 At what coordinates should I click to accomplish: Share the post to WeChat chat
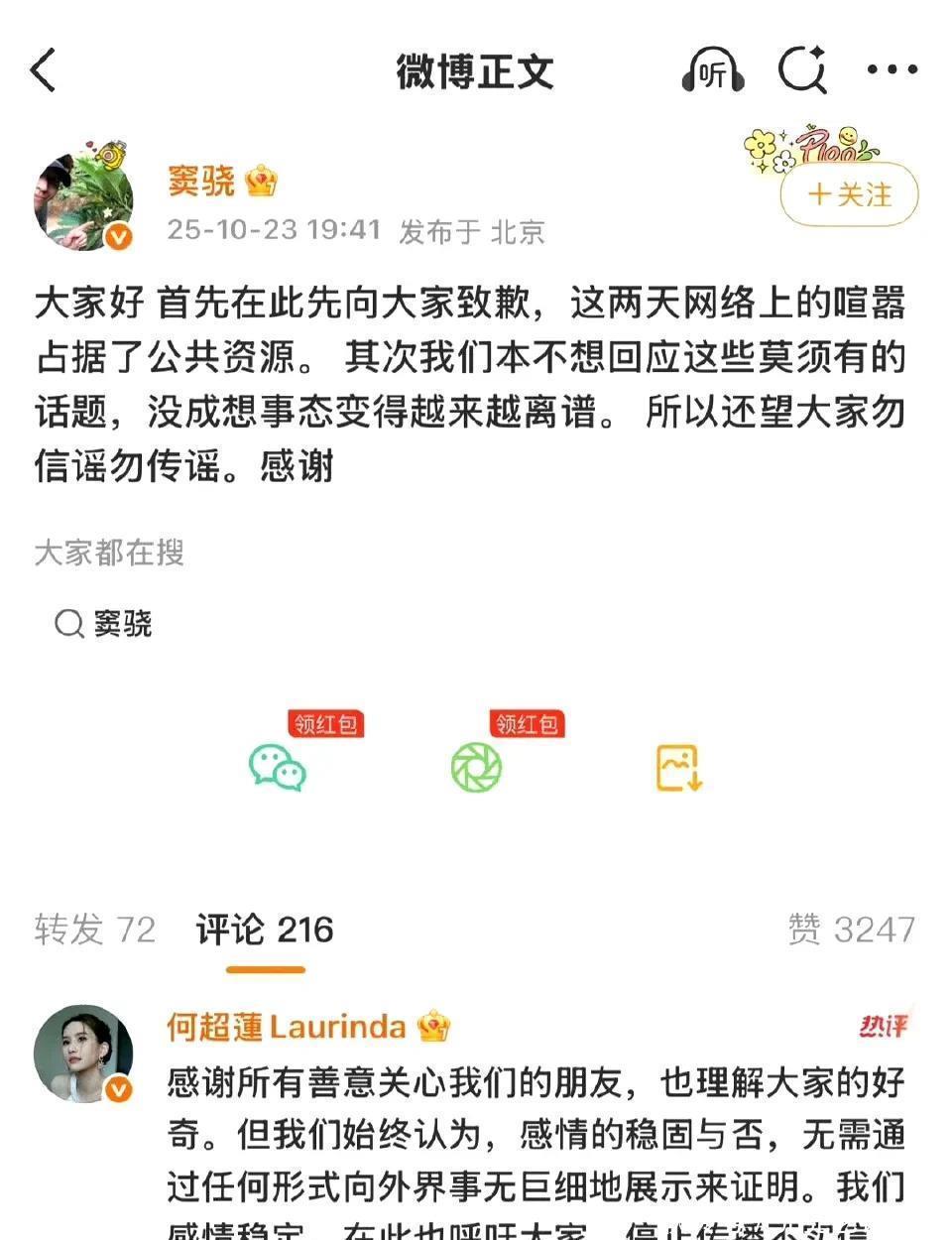(x=278, y=768)
